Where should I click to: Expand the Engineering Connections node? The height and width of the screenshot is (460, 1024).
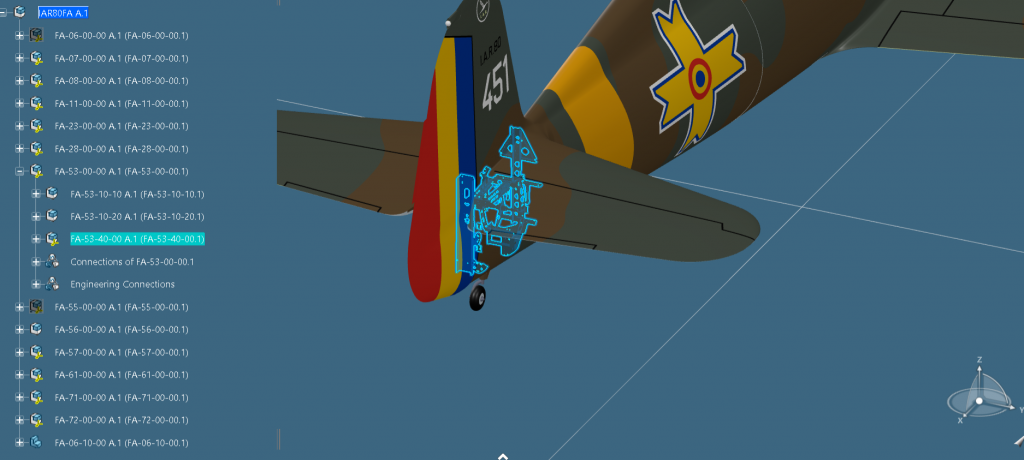(35, 284)
